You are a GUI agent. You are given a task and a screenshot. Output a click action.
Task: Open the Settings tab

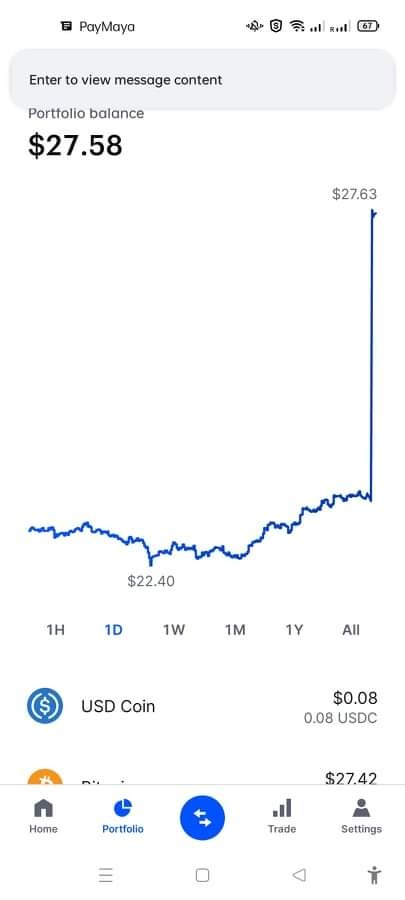(361, 816)
